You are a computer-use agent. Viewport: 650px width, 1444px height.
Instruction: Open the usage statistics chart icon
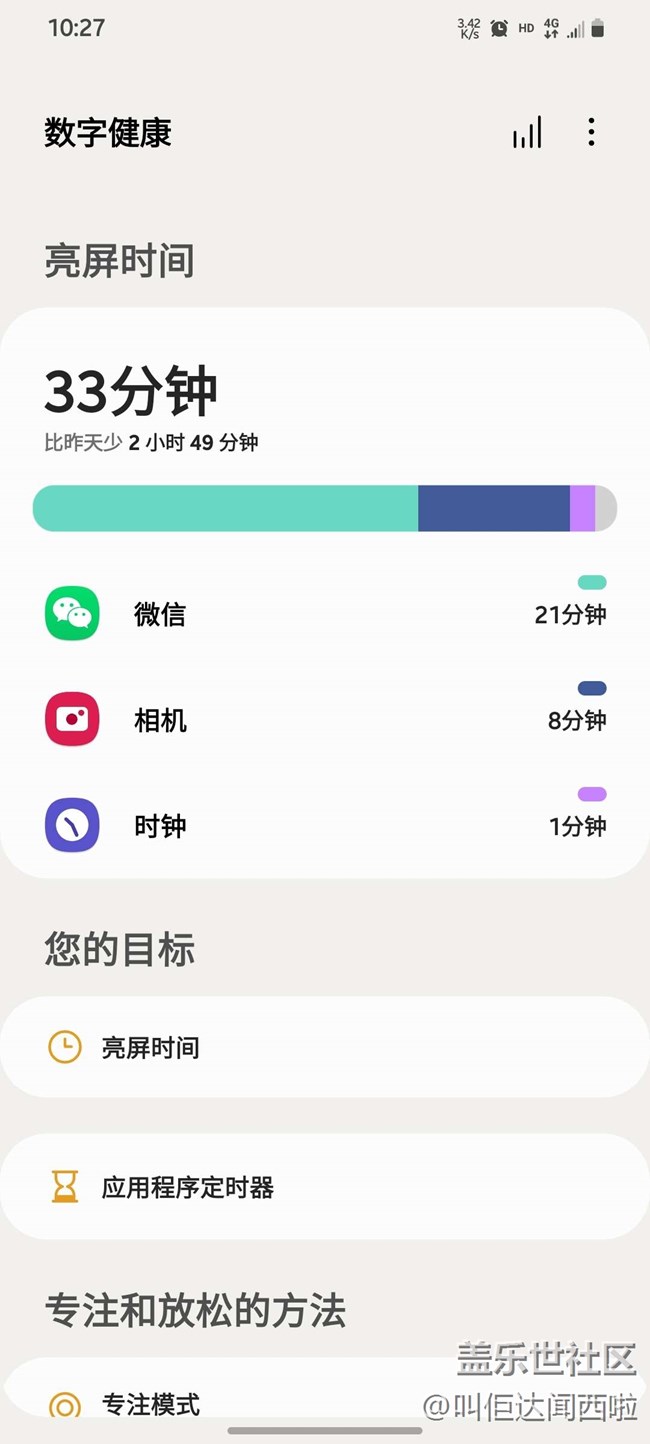pyautogui.click(x=527, y=133)
